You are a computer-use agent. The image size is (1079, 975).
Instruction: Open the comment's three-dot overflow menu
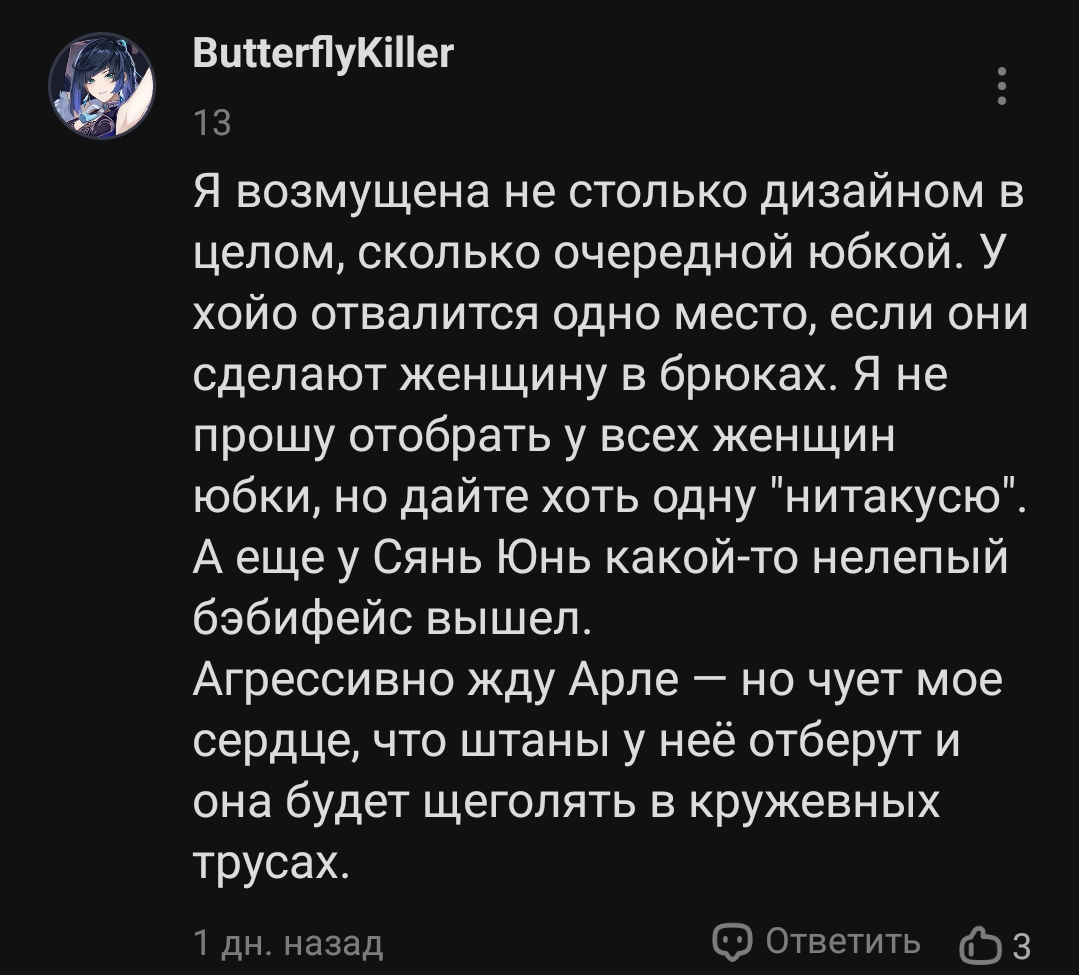1002,86
